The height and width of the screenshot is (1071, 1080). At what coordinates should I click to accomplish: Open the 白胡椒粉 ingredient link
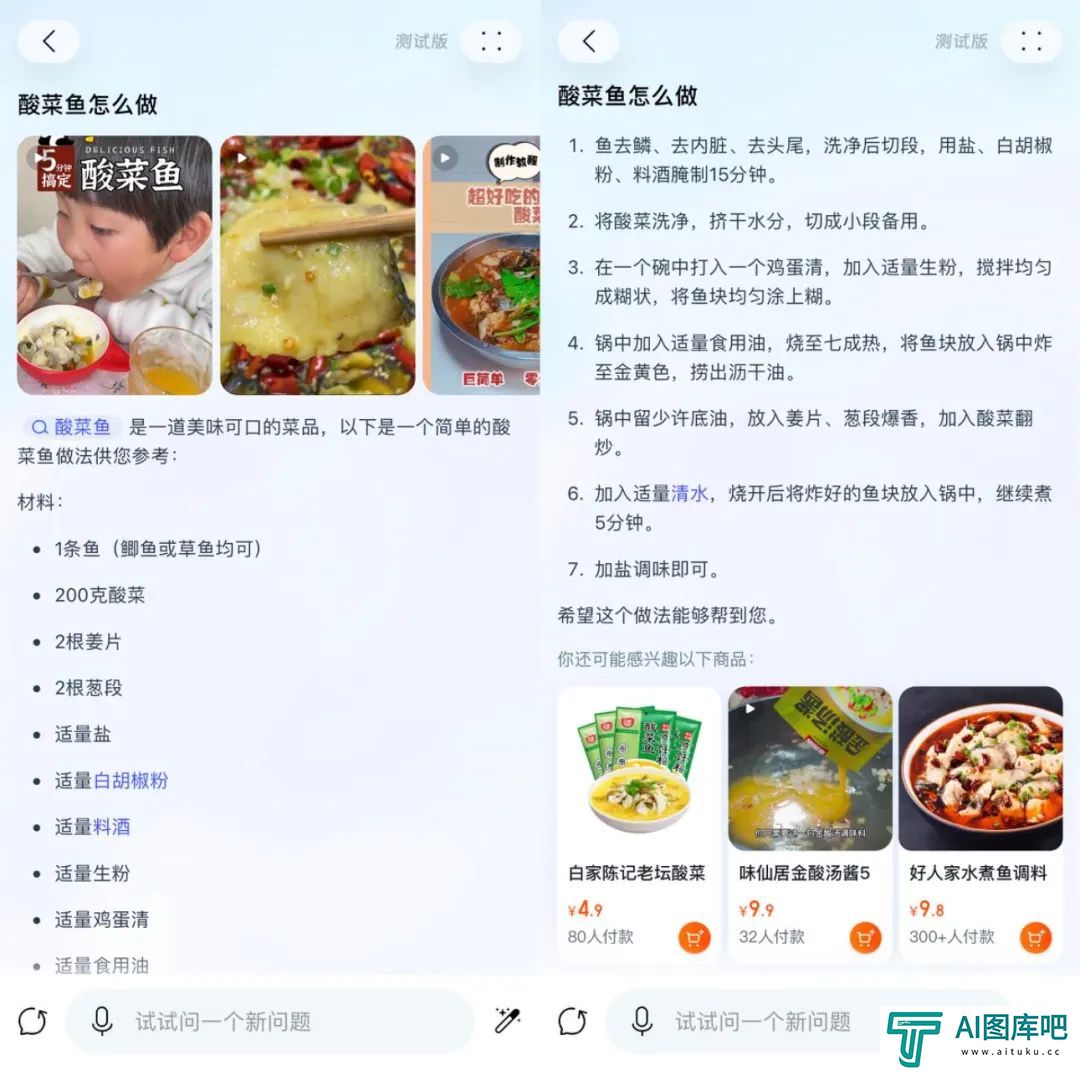tap(131, 780)
